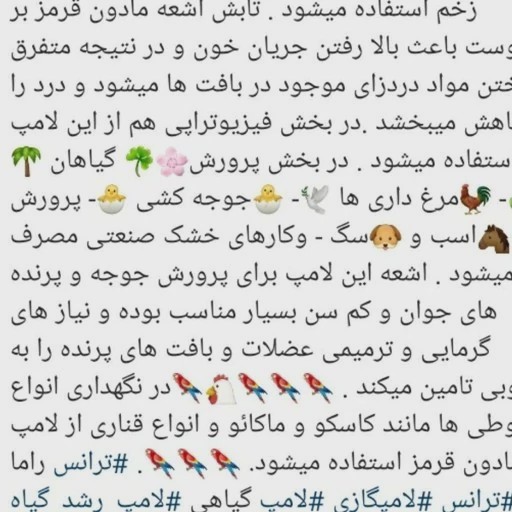
Task: Open the #ترانس hashtag next to راما
Action: tap(90, 464)
